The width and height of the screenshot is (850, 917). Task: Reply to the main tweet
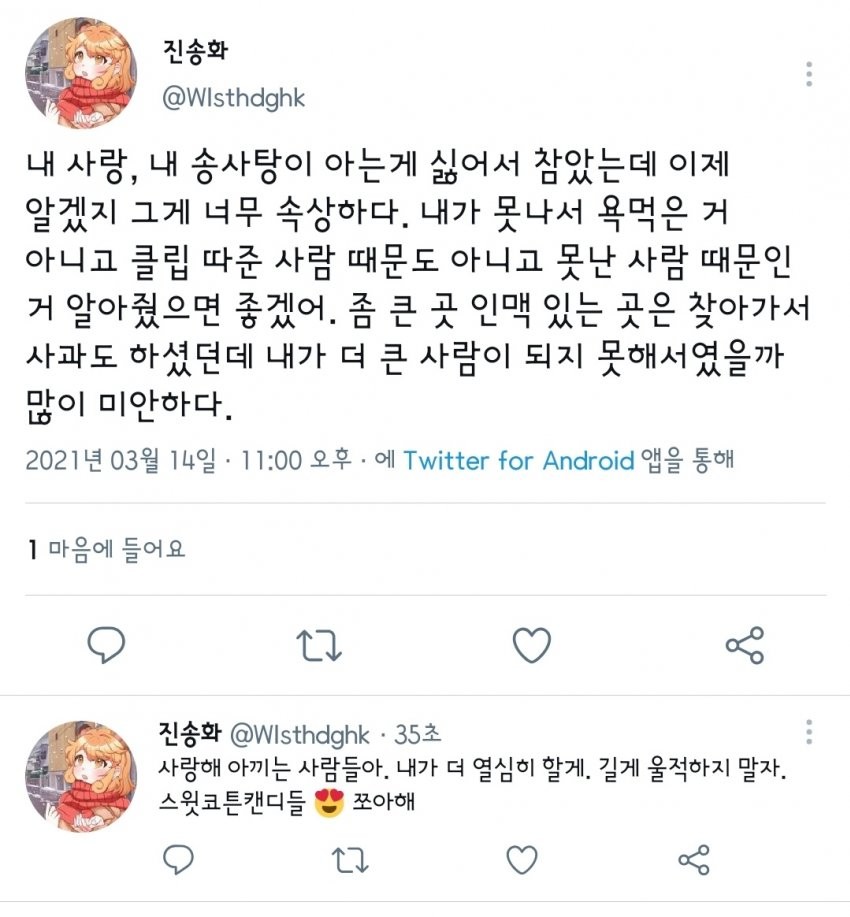pos(106,646)
